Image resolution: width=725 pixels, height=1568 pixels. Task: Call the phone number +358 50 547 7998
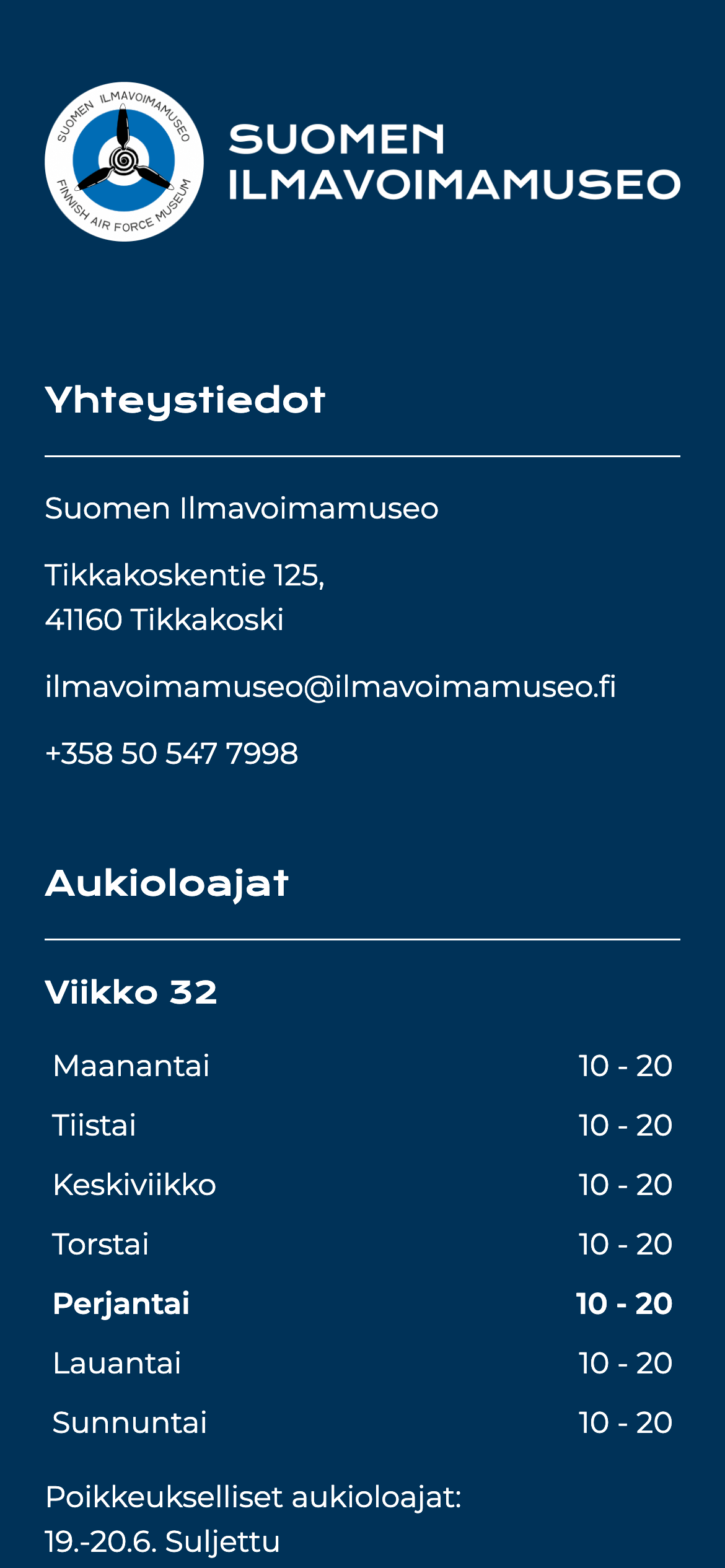172,753
